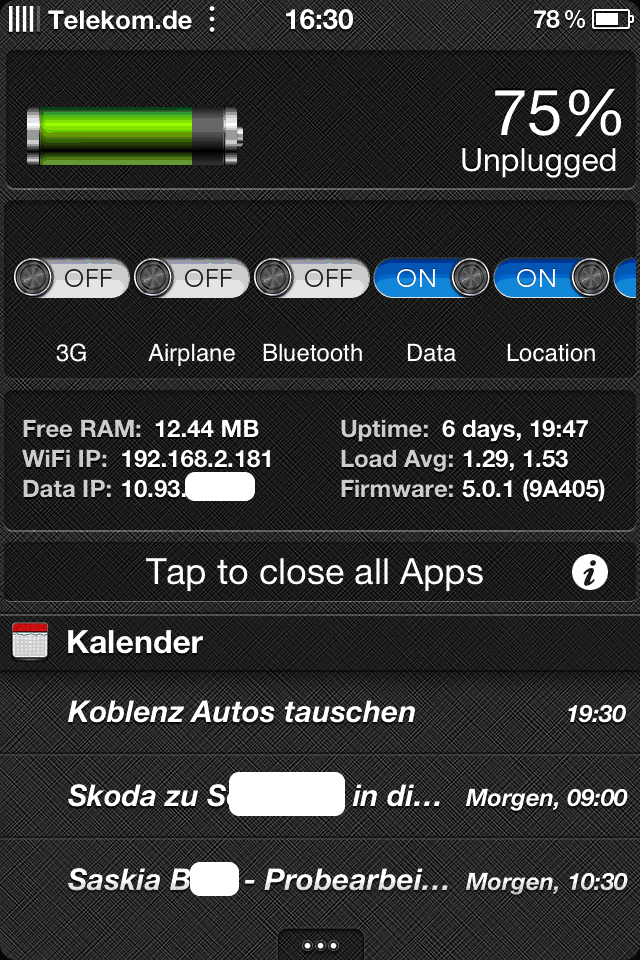Viewport: 640px width, 960px height.
Task: Open the Kalender widget header
Action: point(320,642)
